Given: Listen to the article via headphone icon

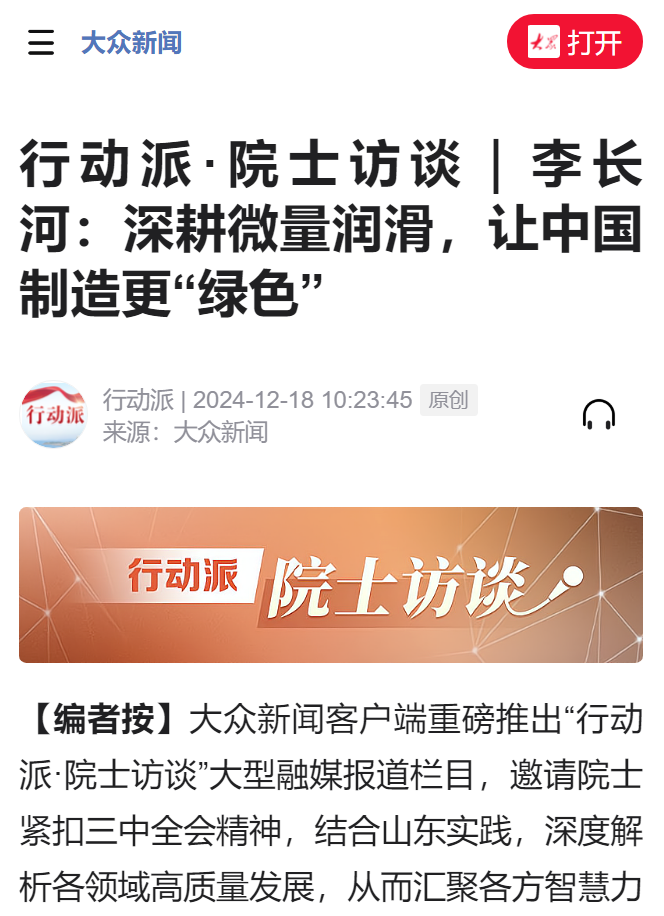Looking at the screenshot, I should point(599,414).
